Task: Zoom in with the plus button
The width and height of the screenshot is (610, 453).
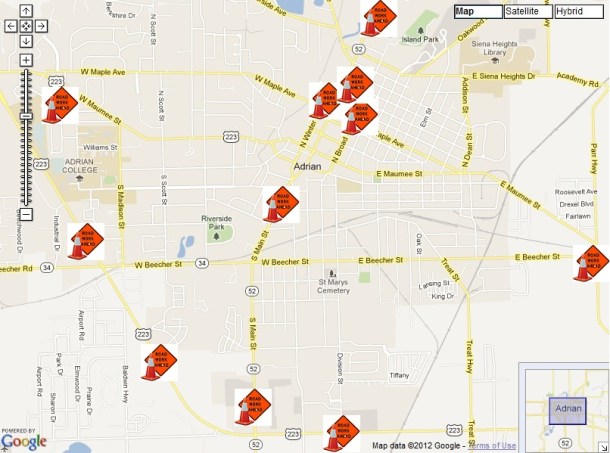Action: coord(26,60)
